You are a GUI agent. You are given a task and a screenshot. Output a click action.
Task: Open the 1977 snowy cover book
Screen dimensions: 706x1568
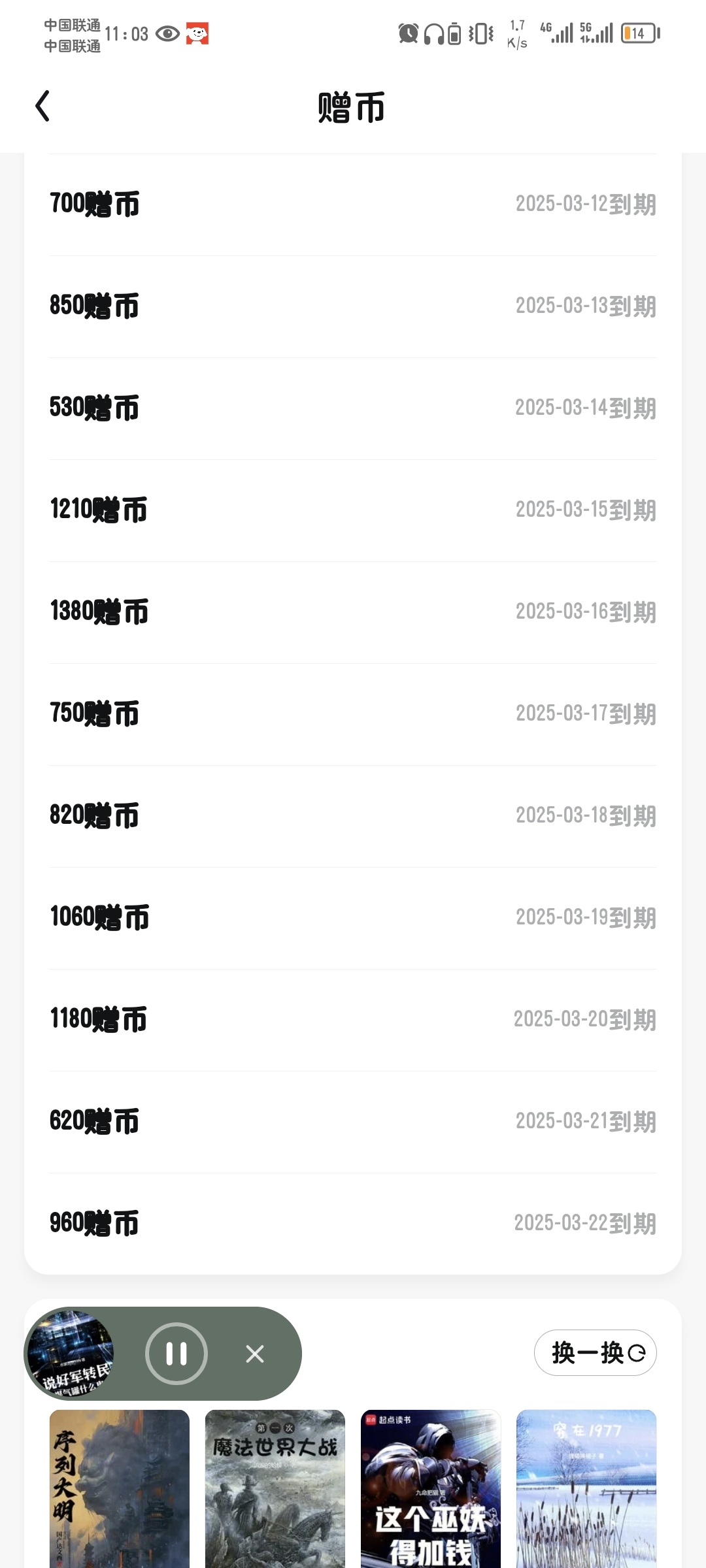click(586, 1490)
